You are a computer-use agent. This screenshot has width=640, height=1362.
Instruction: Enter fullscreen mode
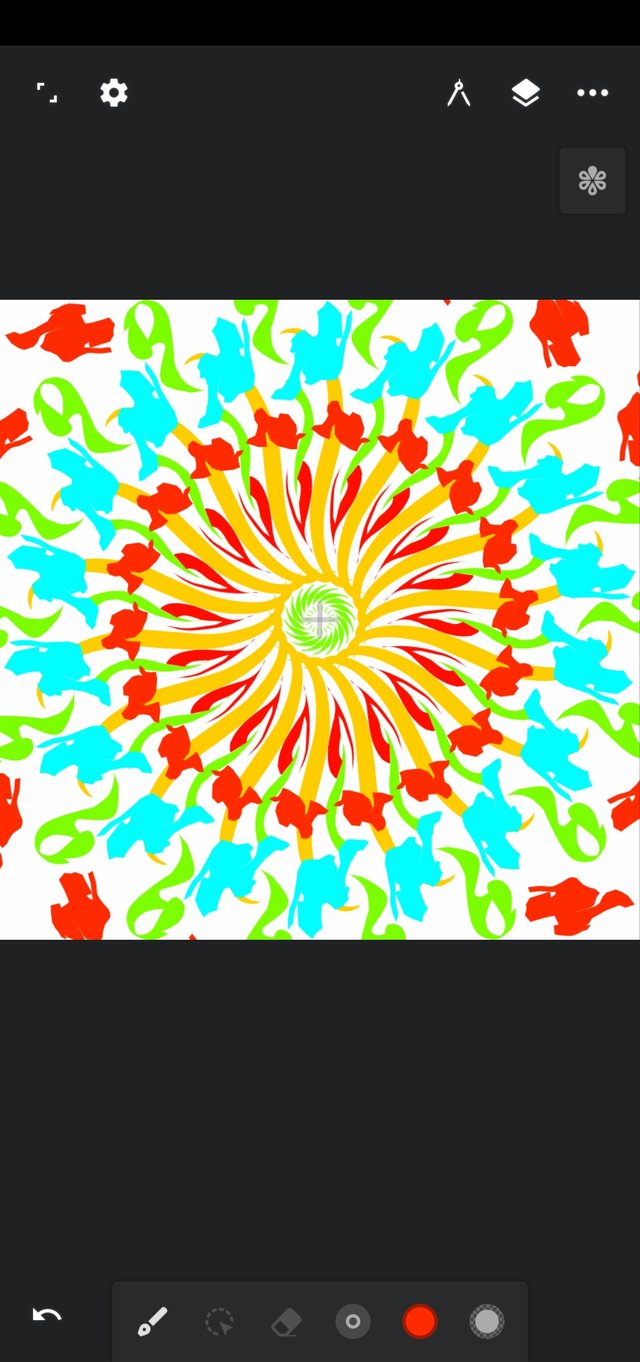click(x=47, y=93)
